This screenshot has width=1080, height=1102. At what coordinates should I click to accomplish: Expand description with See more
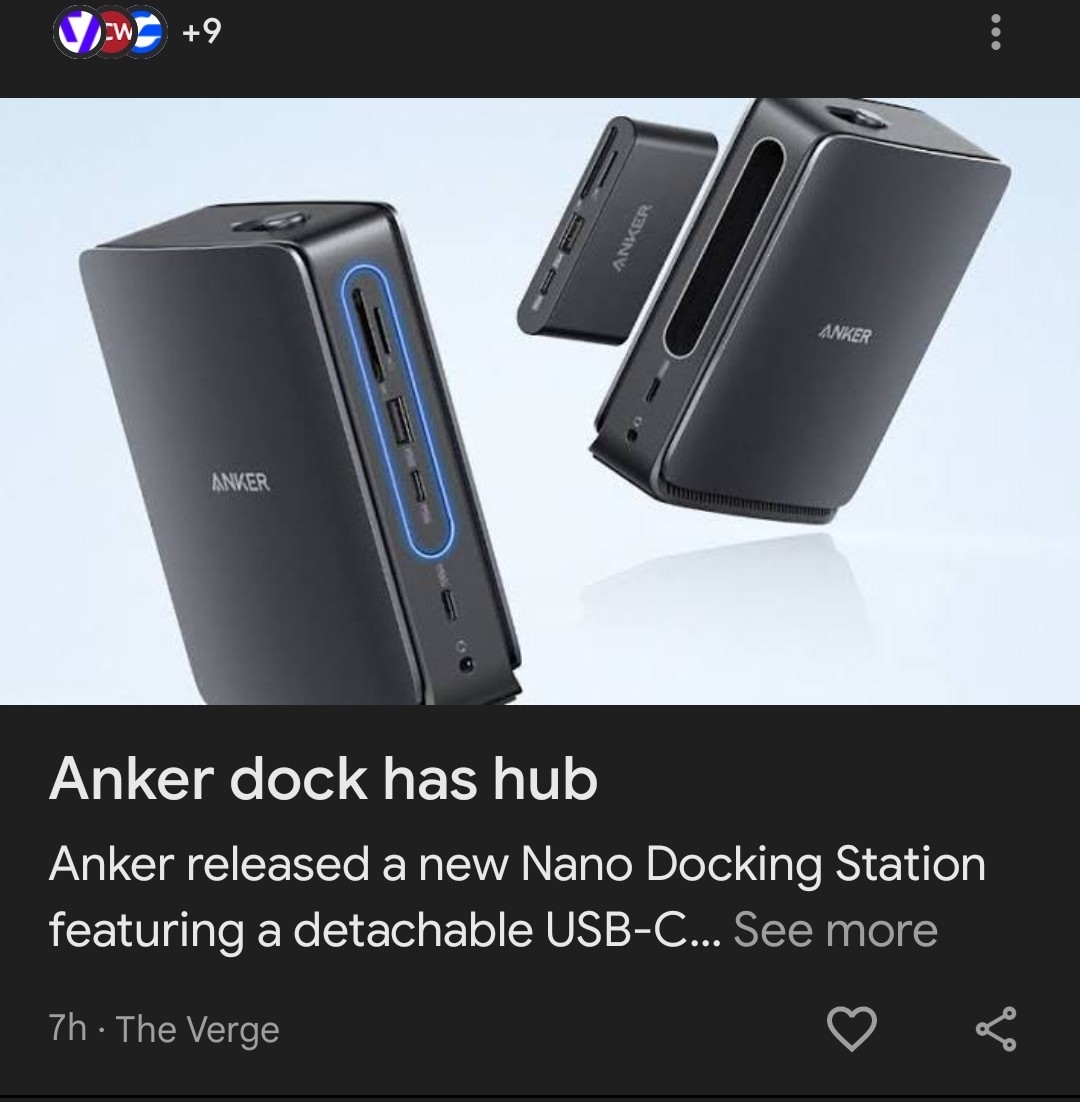(x=835, y=930)
